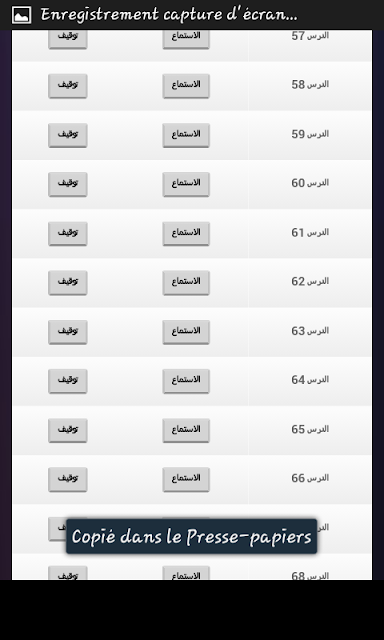The width and height of the screenshot is (384, 640).
Task: Stop playback of lesson 58
Action: tap(68, 86)
